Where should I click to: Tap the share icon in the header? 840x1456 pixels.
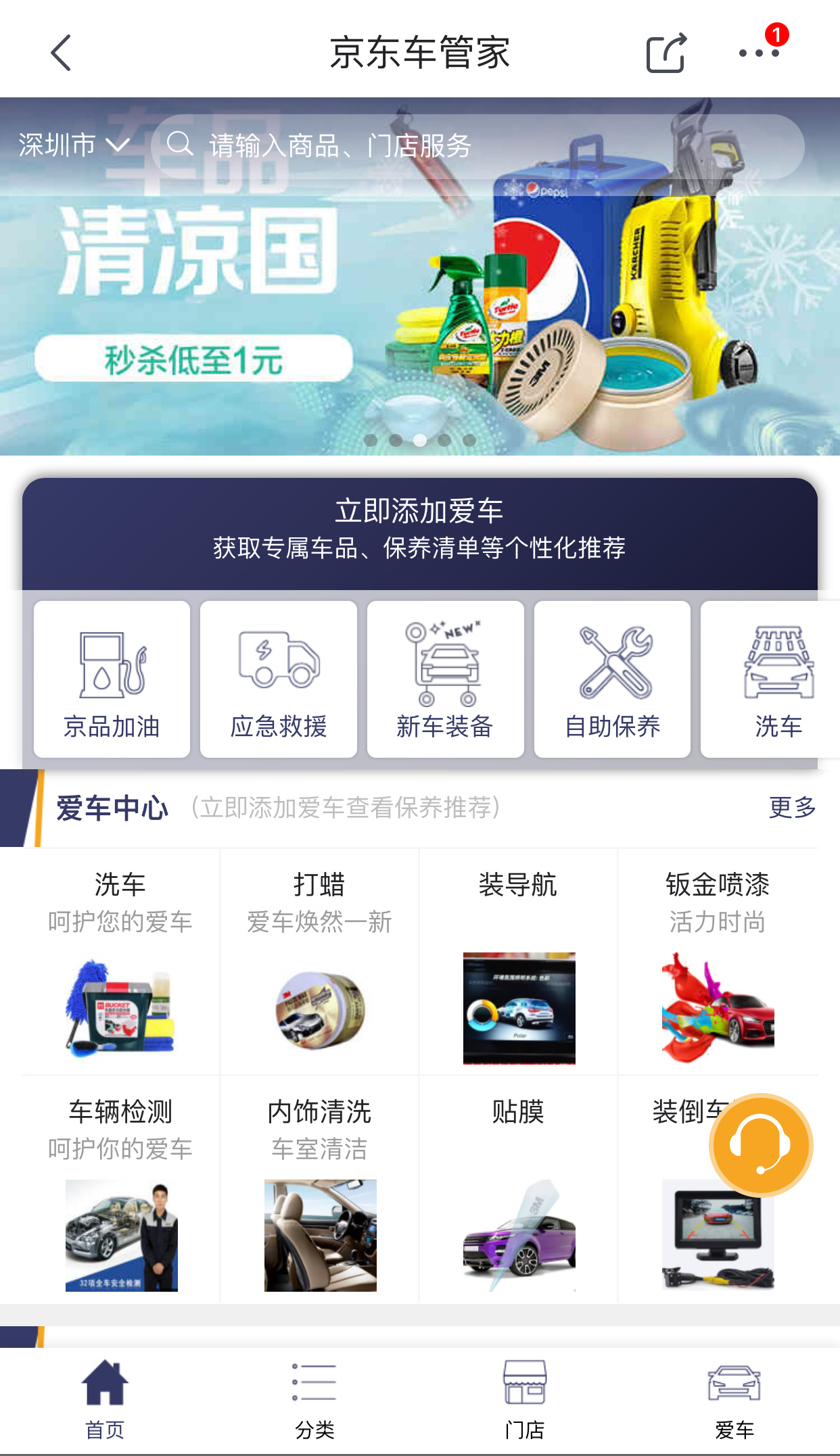click(666, 54)
